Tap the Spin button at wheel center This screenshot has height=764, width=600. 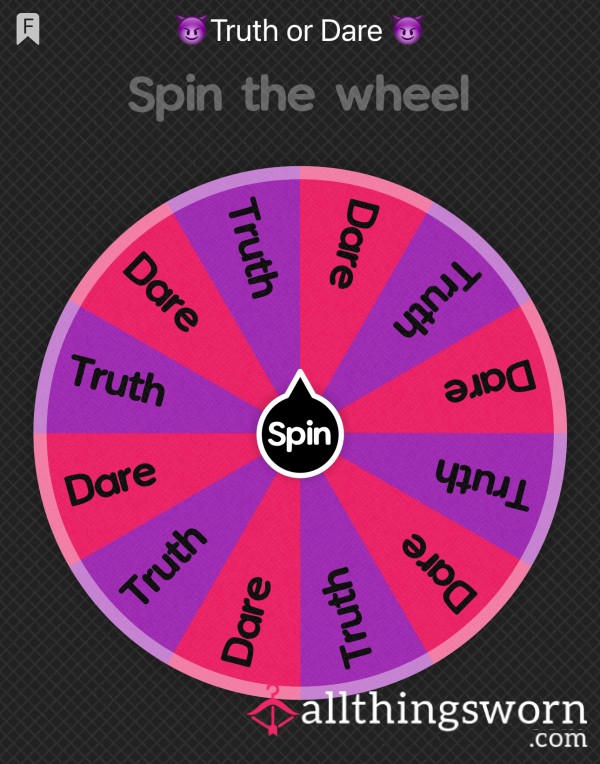point(300,435)
